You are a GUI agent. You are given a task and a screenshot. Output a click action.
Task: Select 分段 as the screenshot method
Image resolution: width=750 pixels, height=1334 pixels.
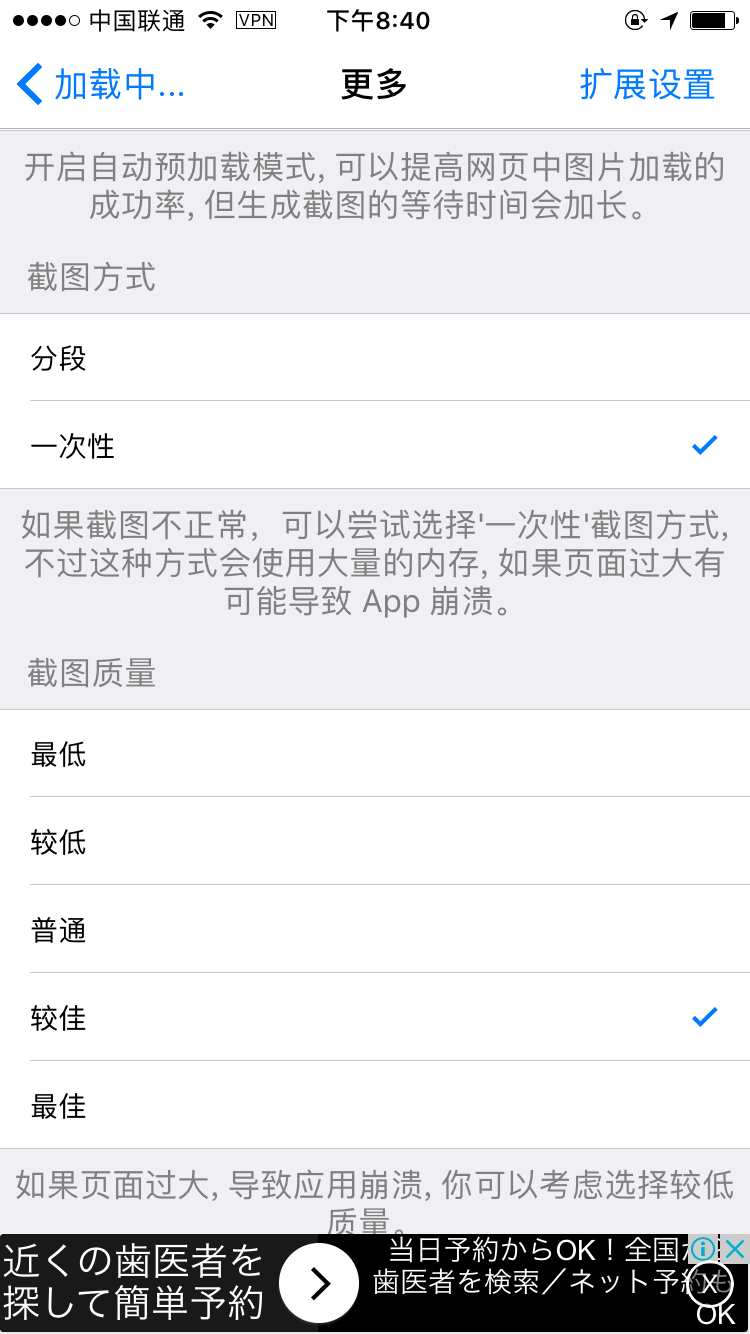375,358
